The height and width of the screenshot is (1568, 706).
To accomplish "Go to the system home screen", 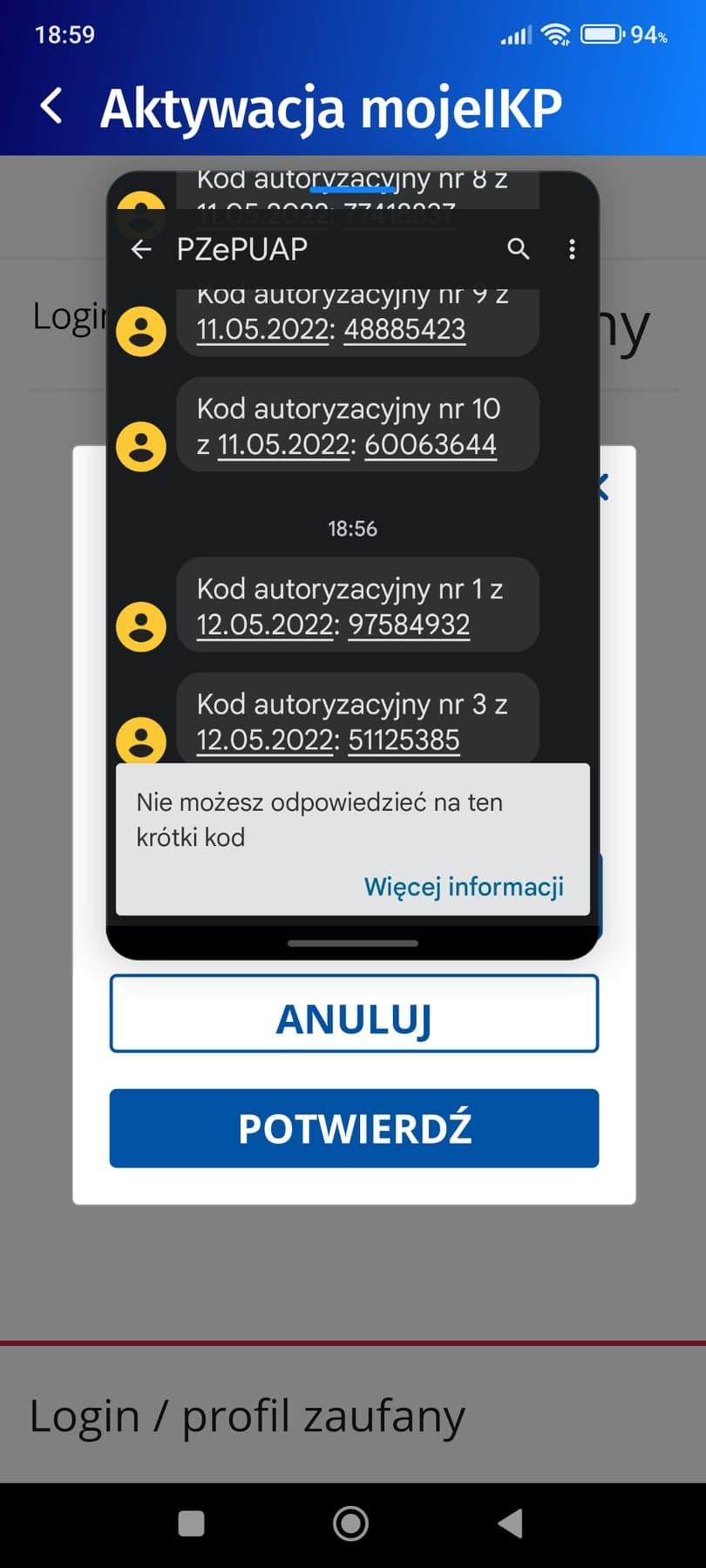I will pos(350,1524).
